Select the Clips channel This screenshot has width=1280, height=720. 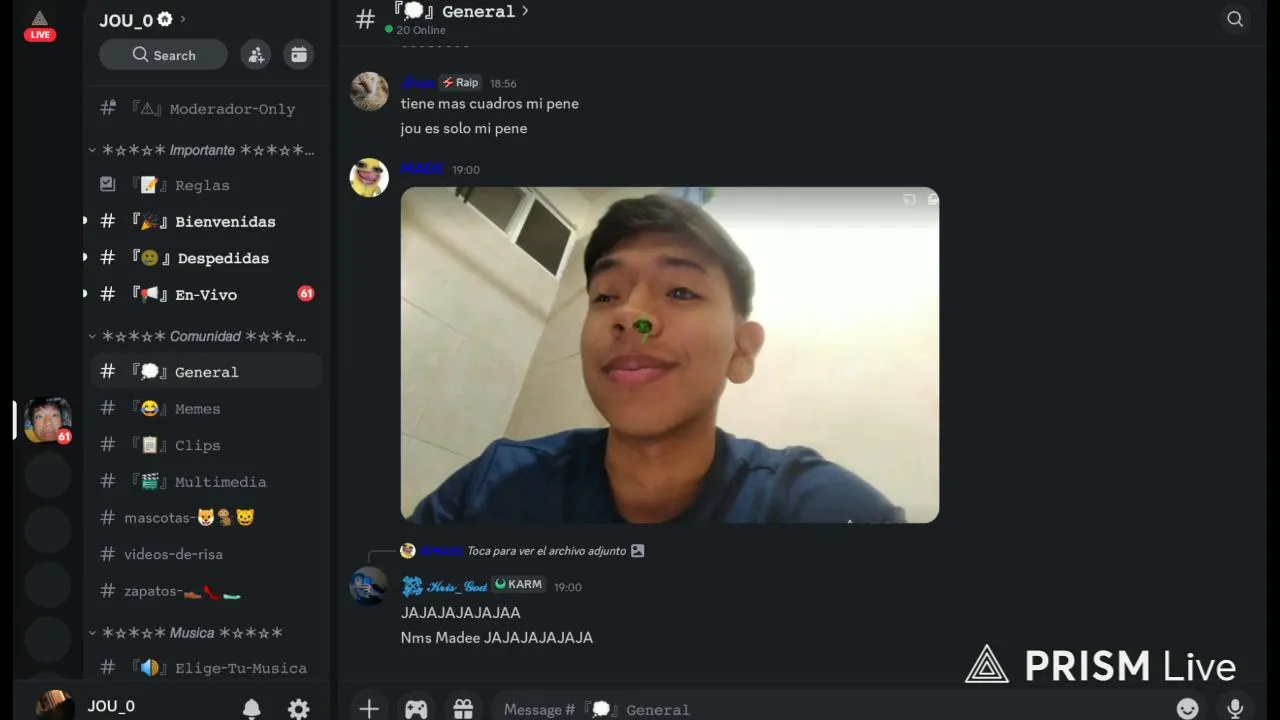click(x=197, y=445)
